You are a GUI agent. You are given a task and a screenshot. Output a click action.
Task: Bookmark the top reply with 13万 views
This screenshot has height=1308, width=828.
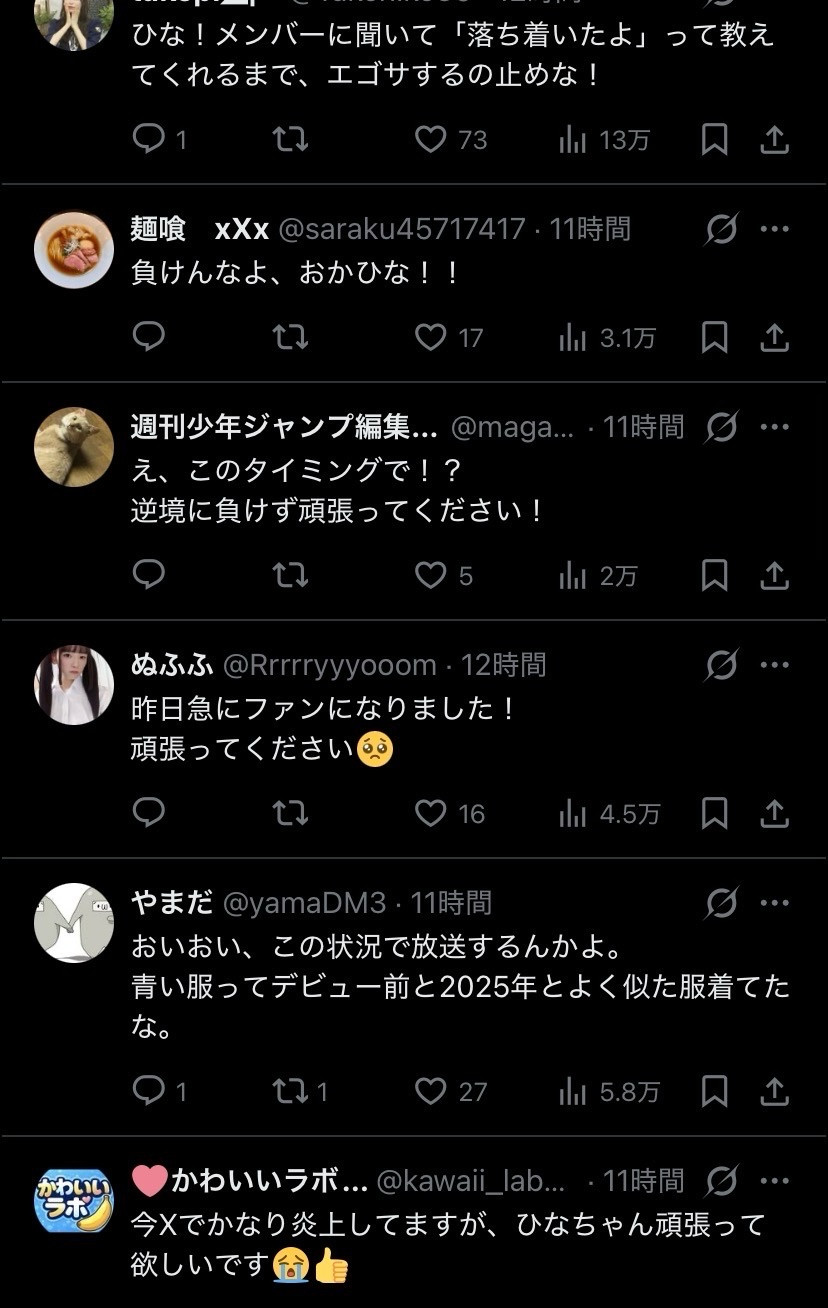click(x=714, y=140)
